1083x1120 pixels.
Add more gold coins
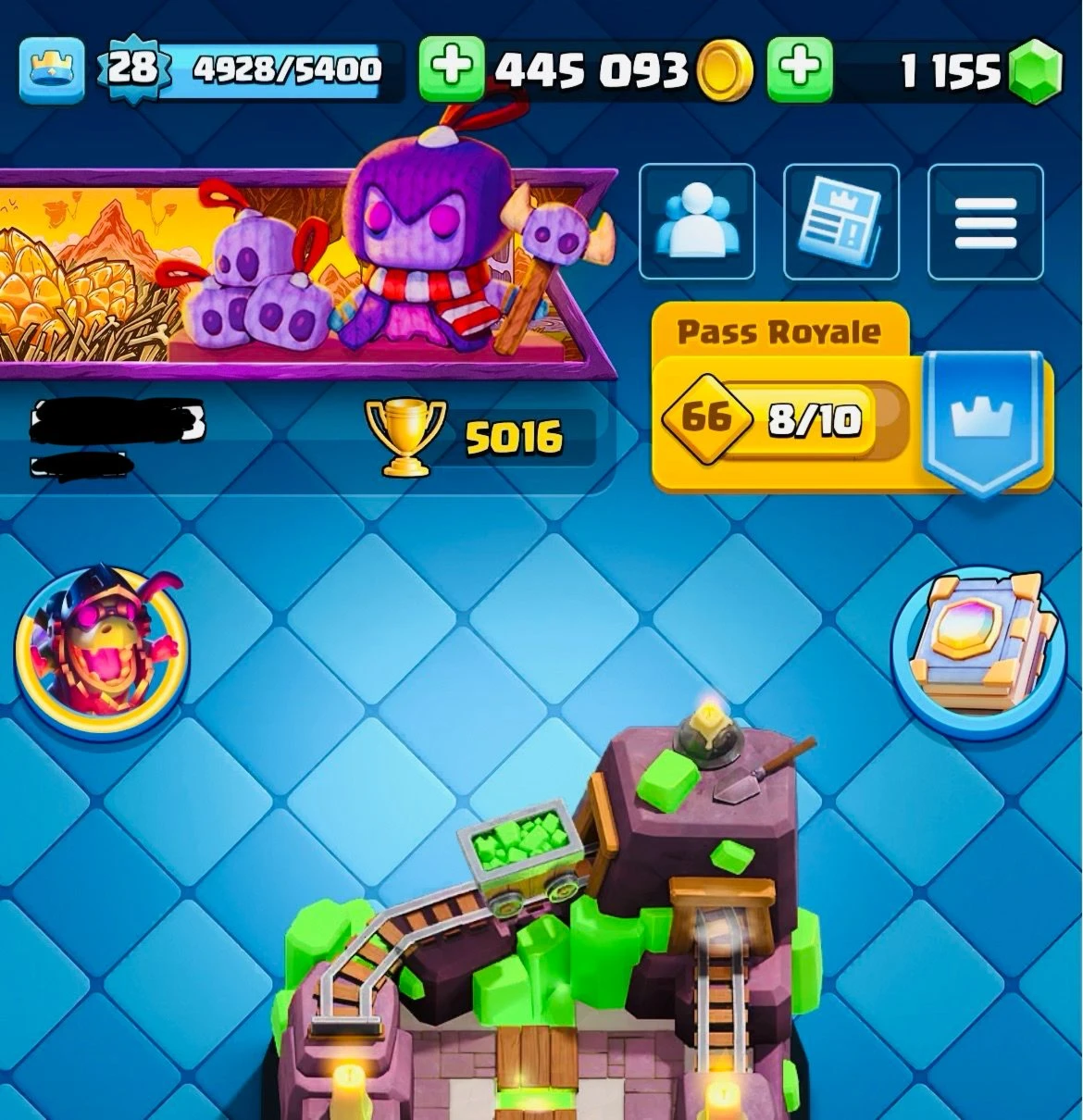(451, 69)
